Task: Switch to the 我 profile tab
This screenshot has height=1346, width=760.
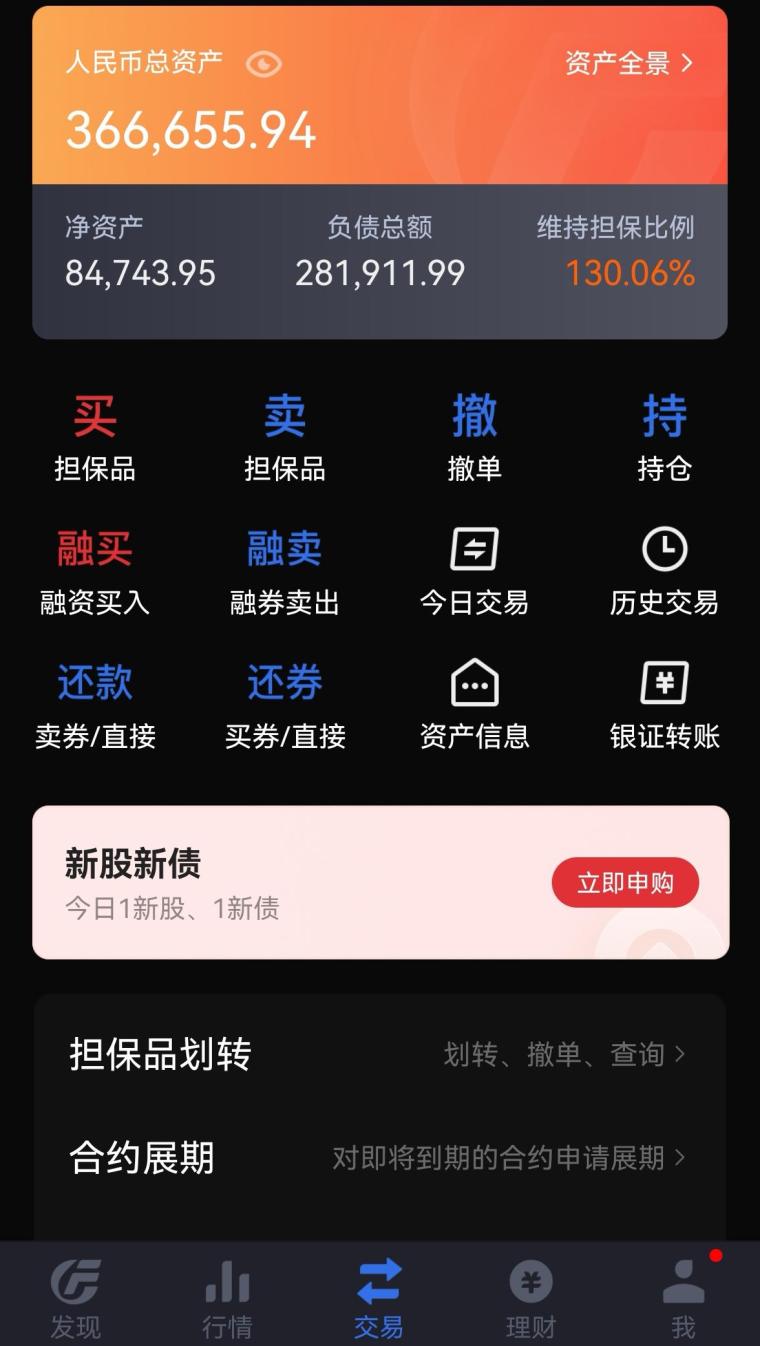Action: [684, 1298]
